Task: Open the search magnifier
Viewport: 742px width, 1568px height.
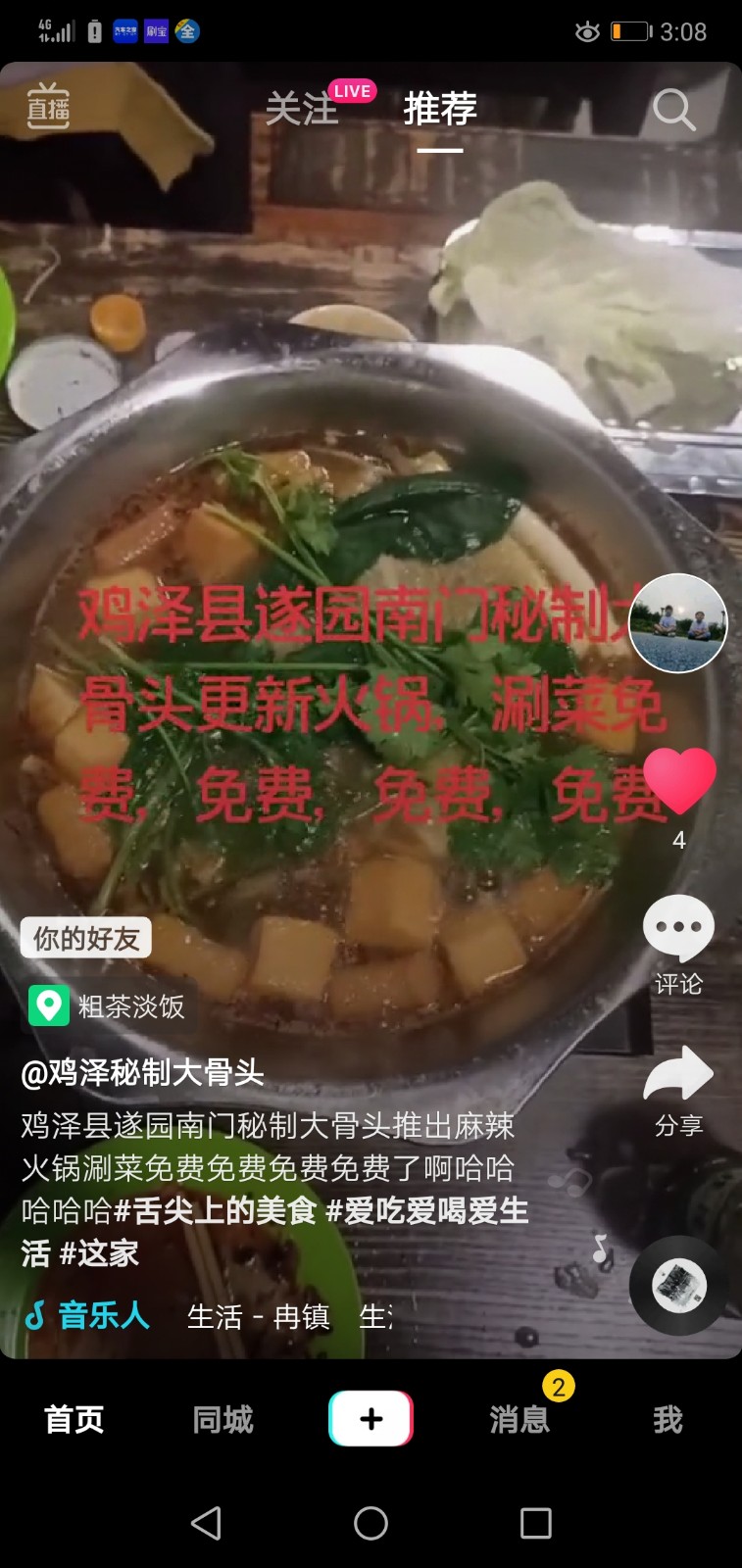Action: point(673,110)
